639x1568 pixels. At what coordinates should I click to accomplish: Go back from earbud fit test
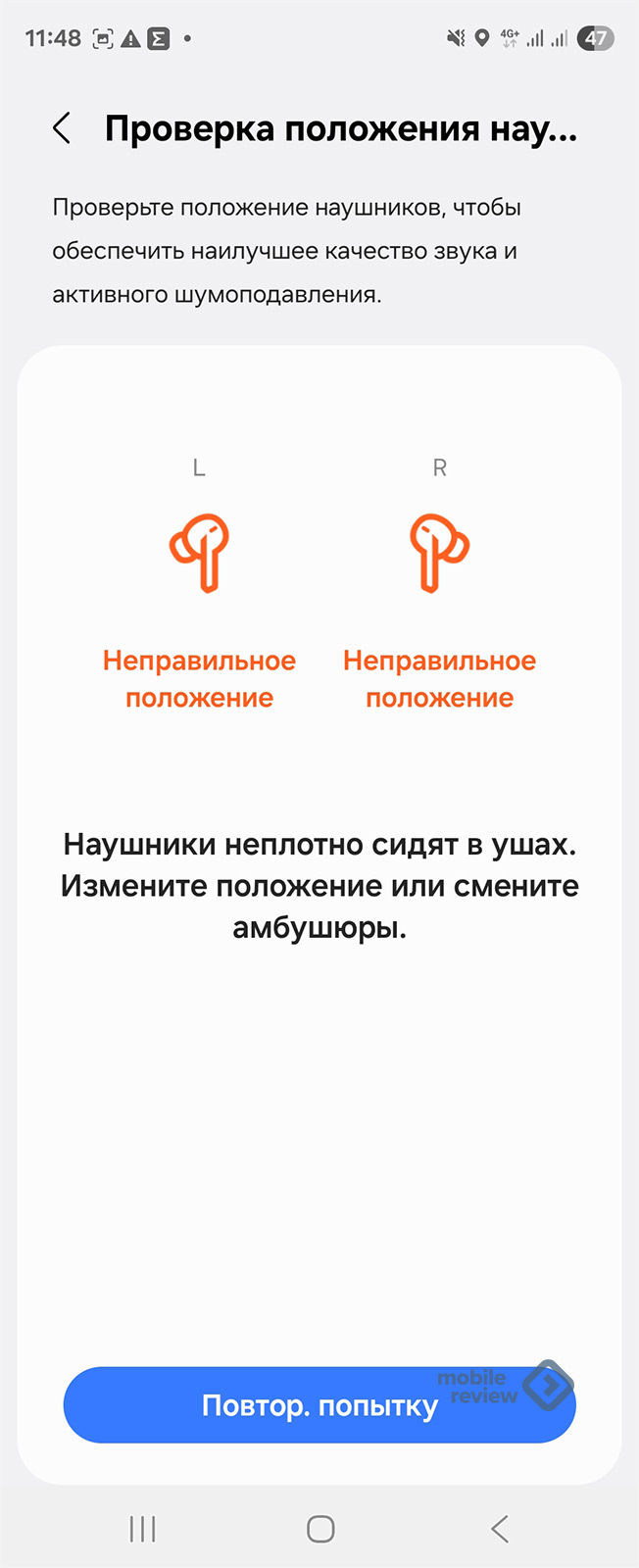point(62,128)
